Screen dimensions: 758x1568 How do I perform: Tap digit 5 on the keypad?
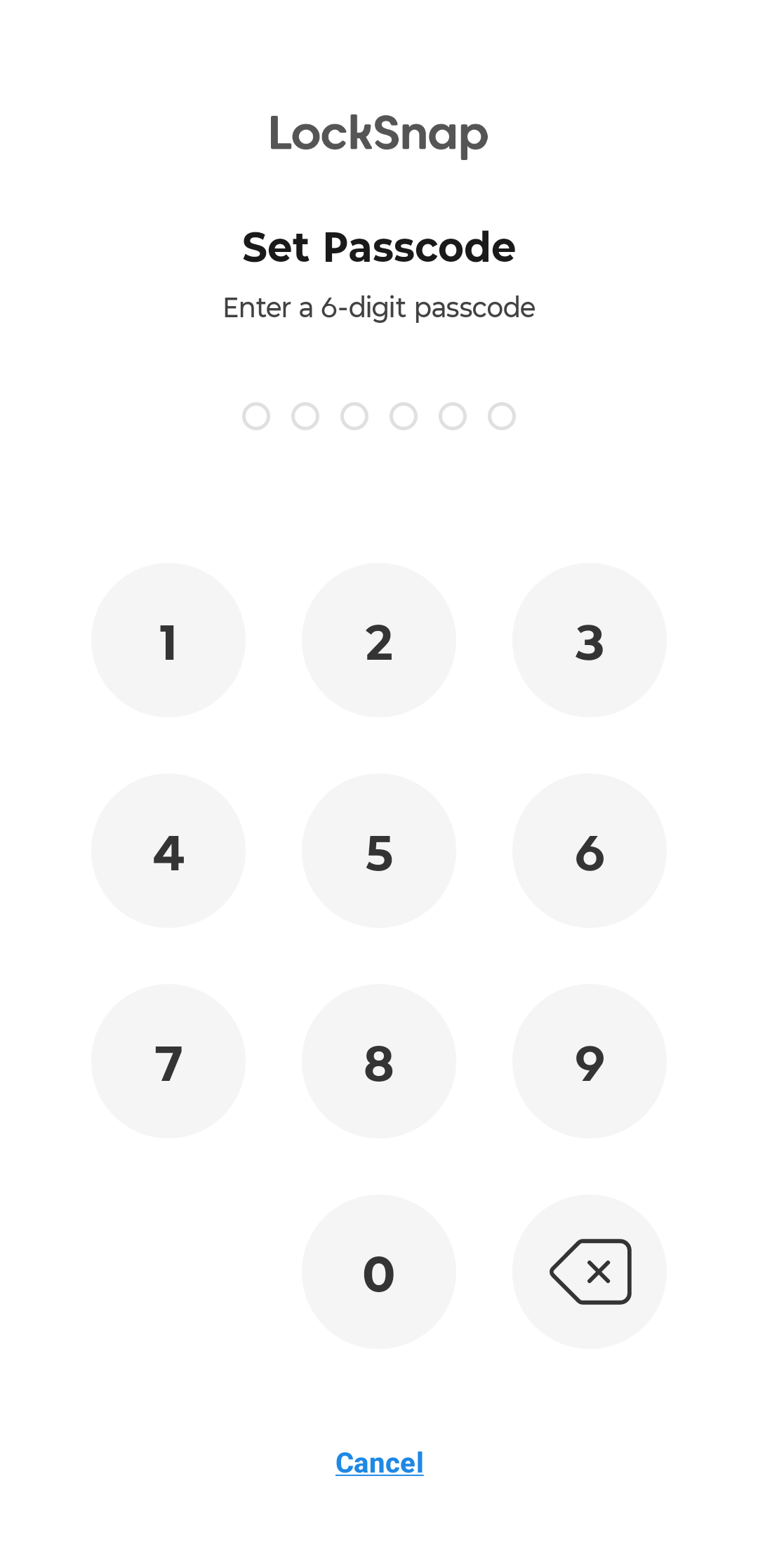[379, 851]
